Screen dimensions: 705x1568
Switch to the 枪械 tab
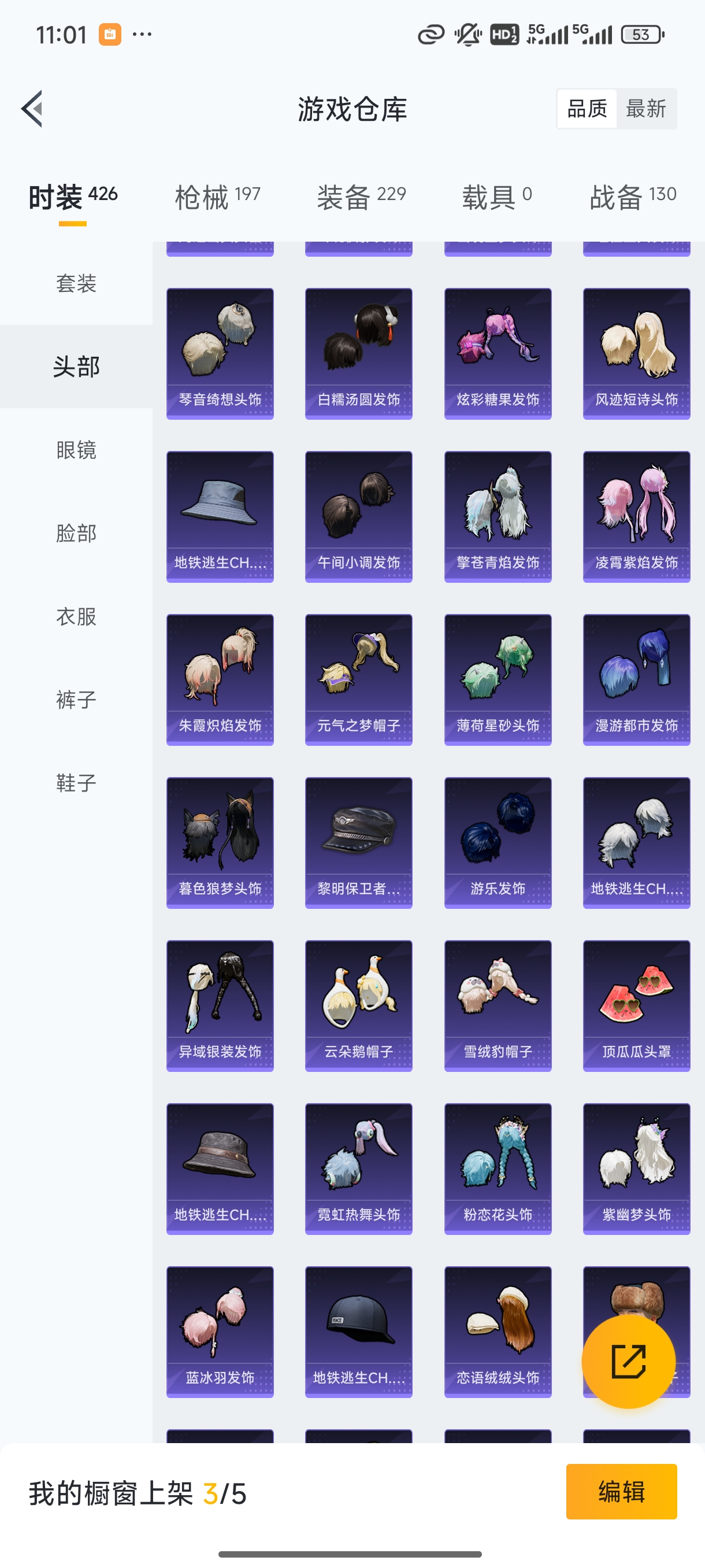217,197
